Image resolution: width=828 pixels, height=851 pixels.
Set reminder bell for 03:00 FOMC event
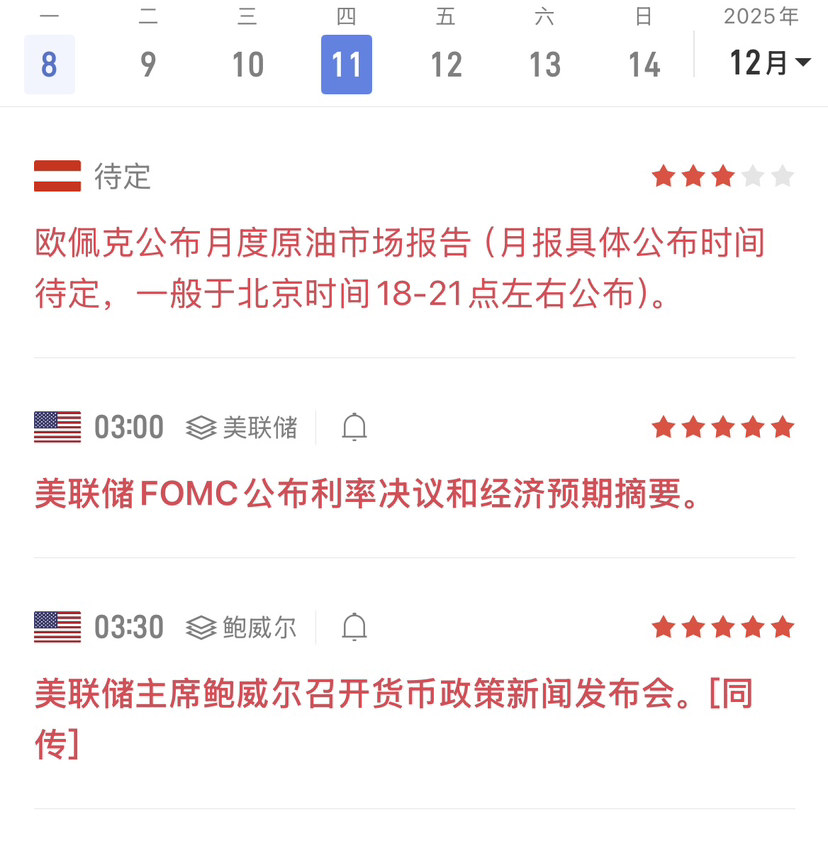coord(354,428)
